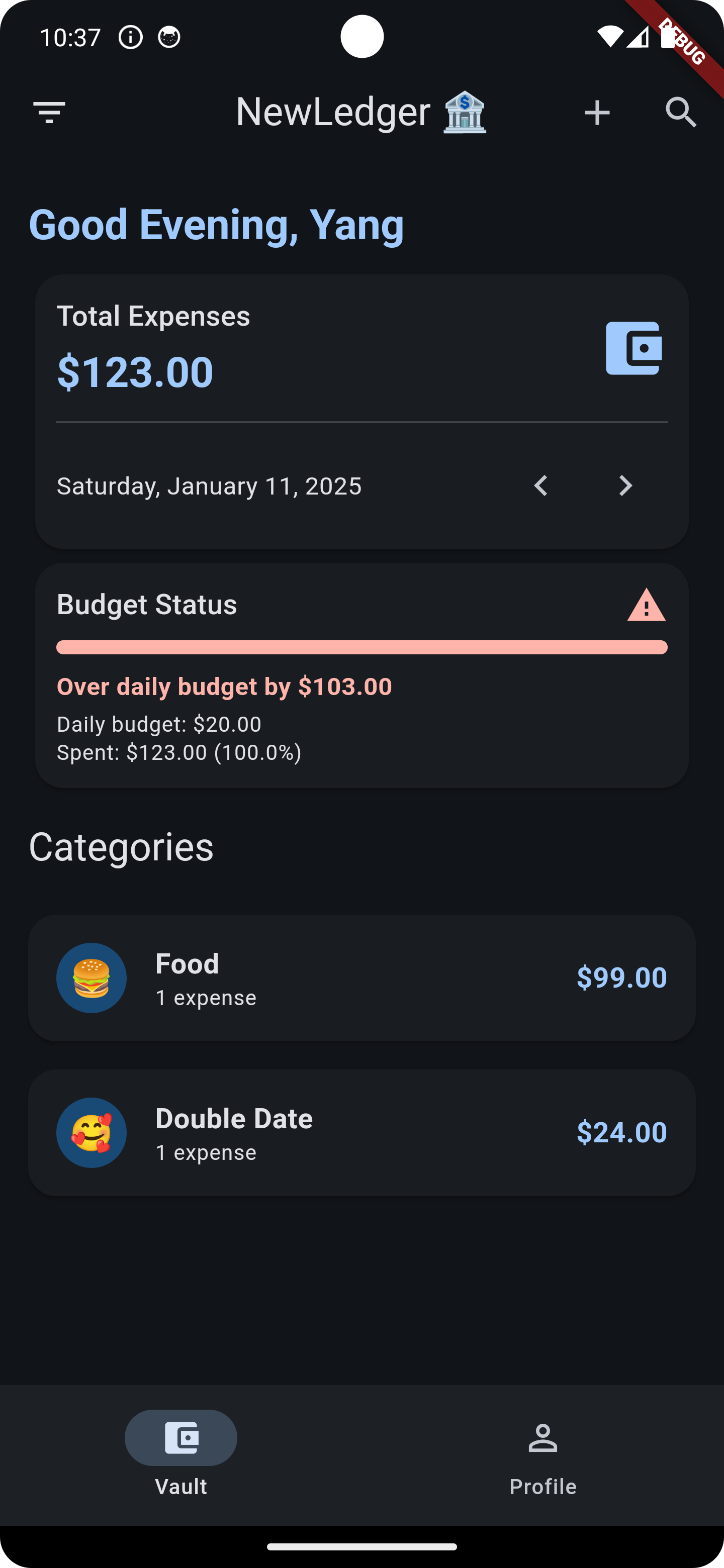Tap the warning triangle on Budget Status
The width and height of the screenshot is (724, 1568).
coord(646,605)
